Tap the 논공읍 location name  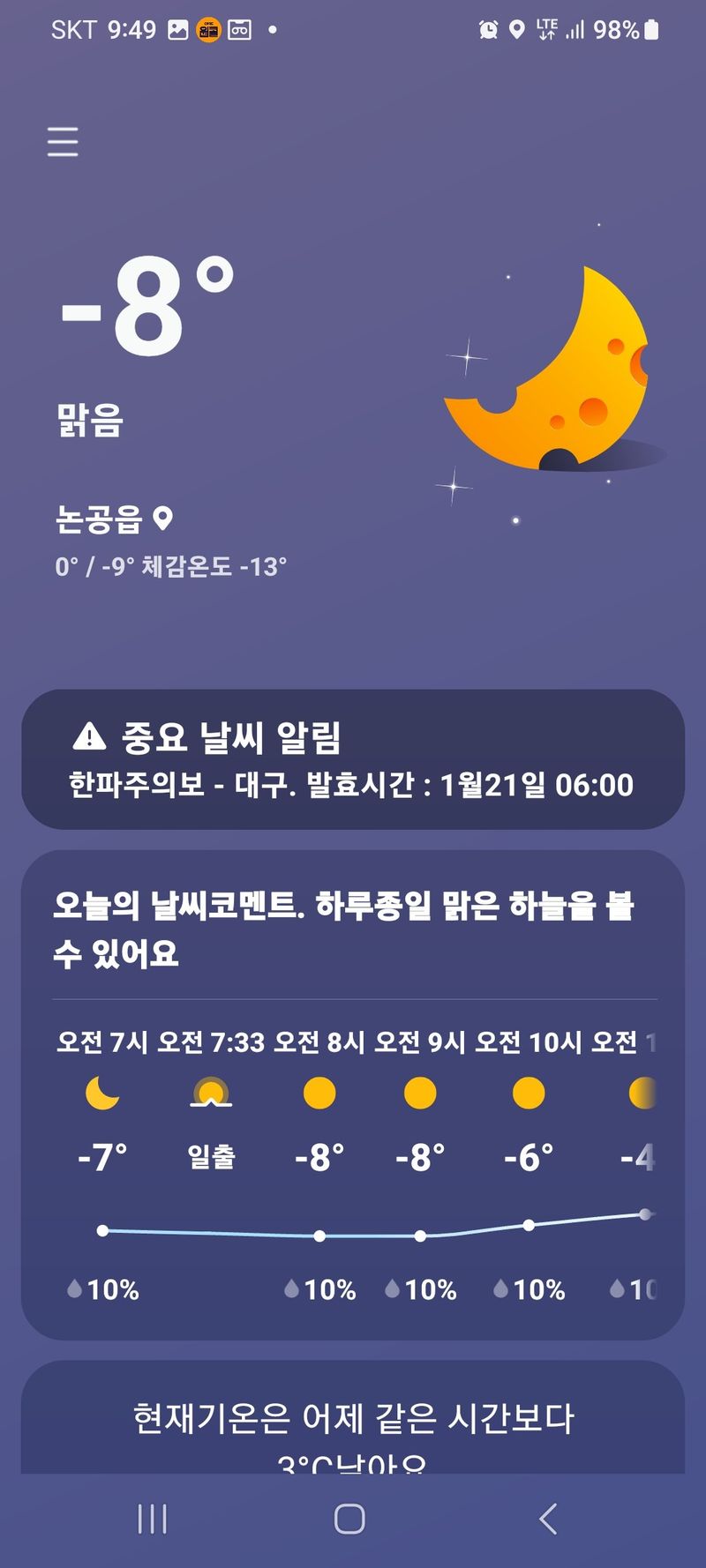click(99, 519)
